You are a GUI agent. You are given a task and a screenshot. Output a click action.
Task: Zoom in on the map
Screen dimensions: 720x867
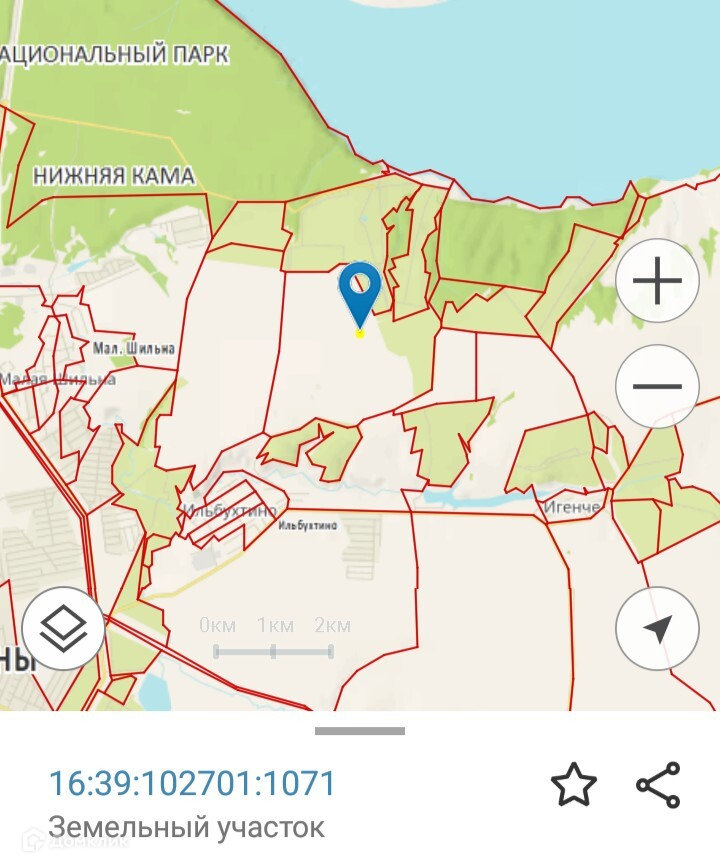coord(657,283)
